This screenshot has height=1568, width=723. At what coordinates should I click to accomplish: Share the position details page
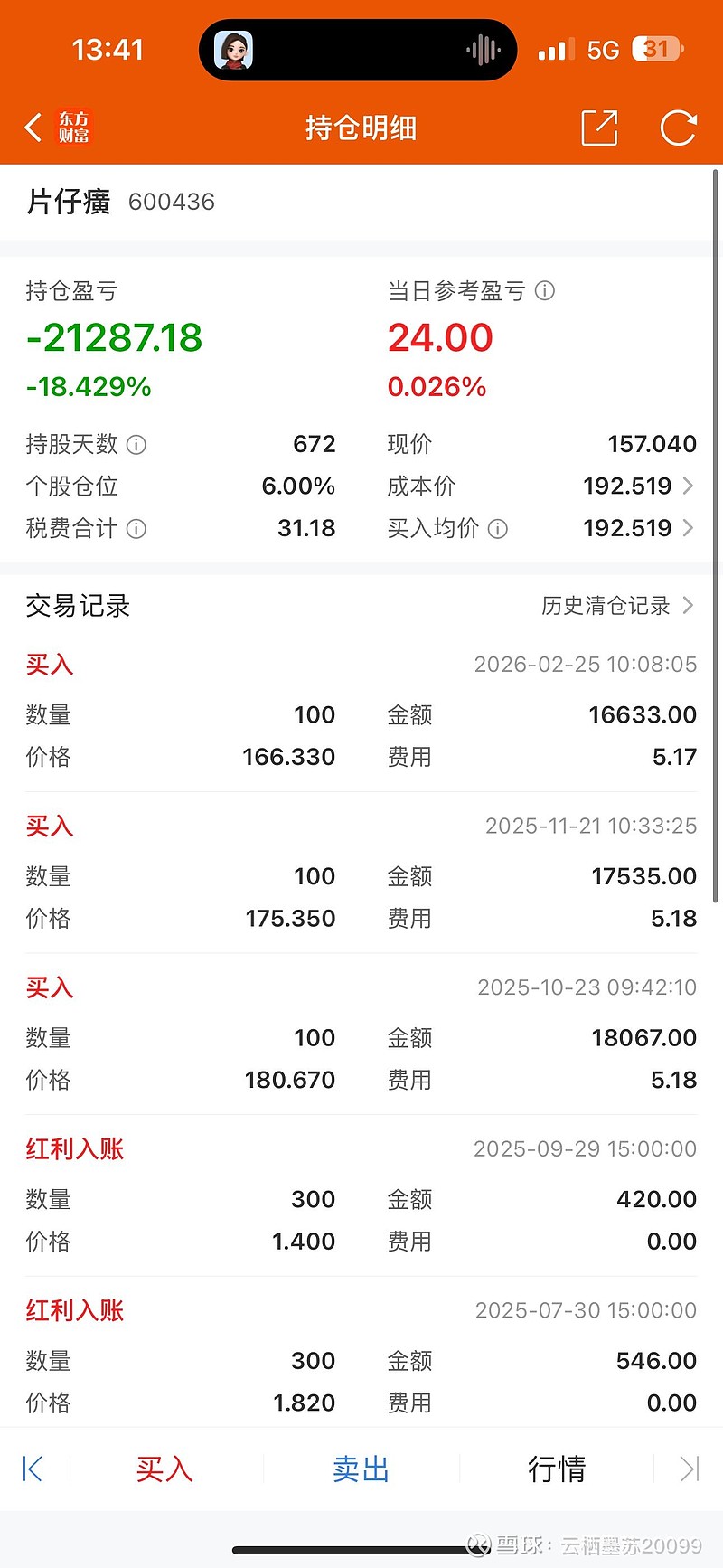(599, 128)
